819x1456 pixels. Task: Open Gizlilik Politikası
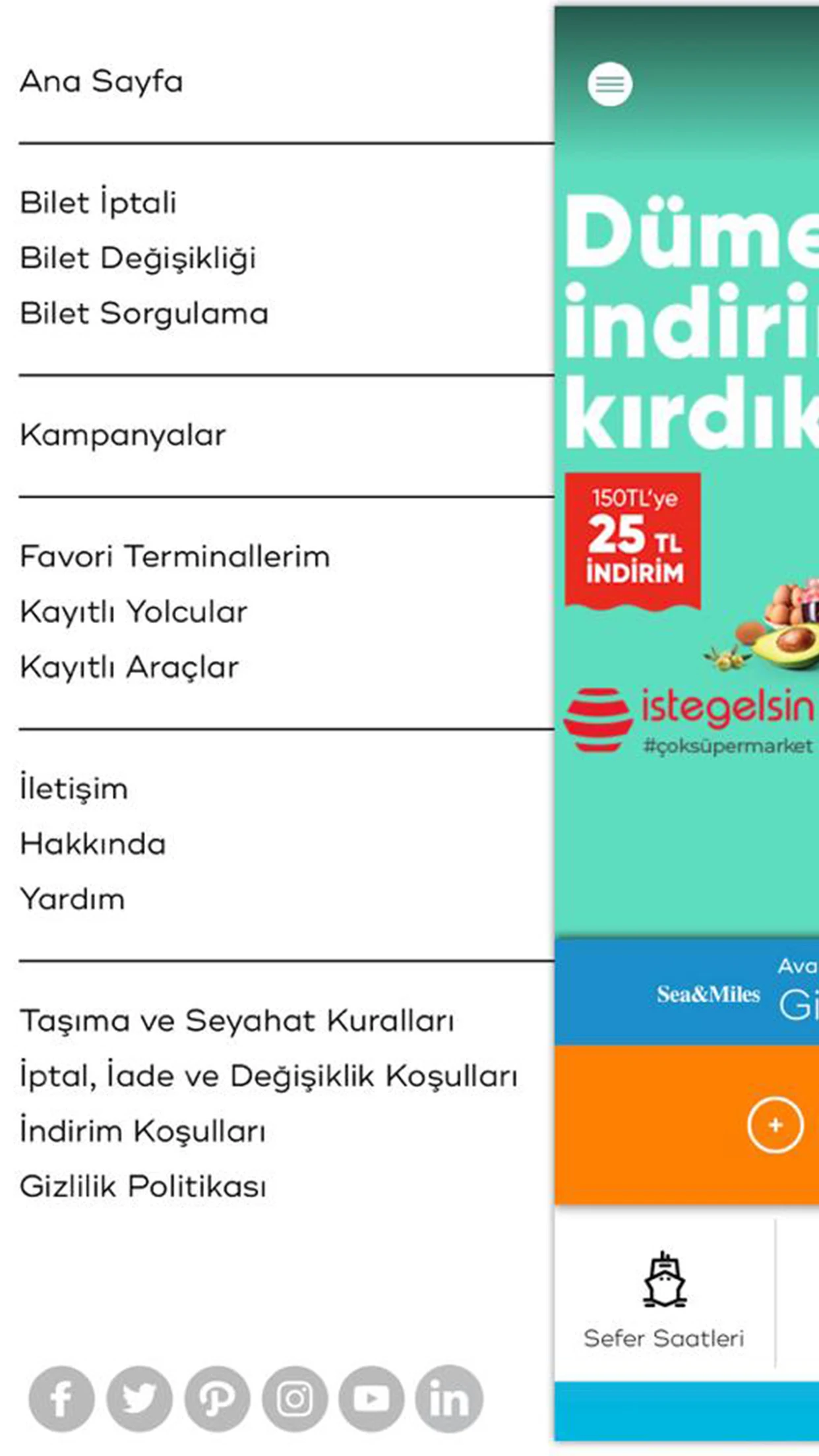click(143, 1186)
